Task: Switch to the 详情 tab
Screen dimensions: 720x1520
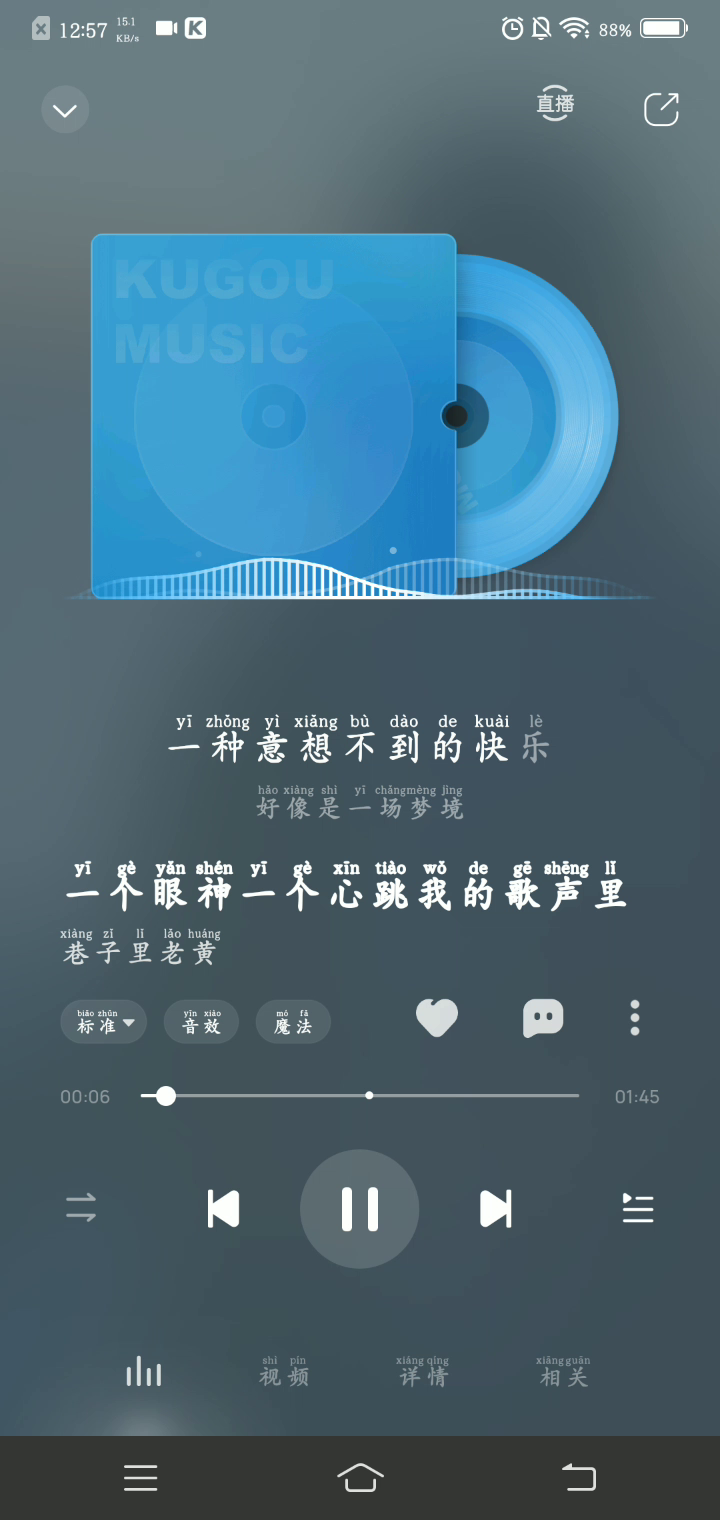Action: tap(423, 1374)
